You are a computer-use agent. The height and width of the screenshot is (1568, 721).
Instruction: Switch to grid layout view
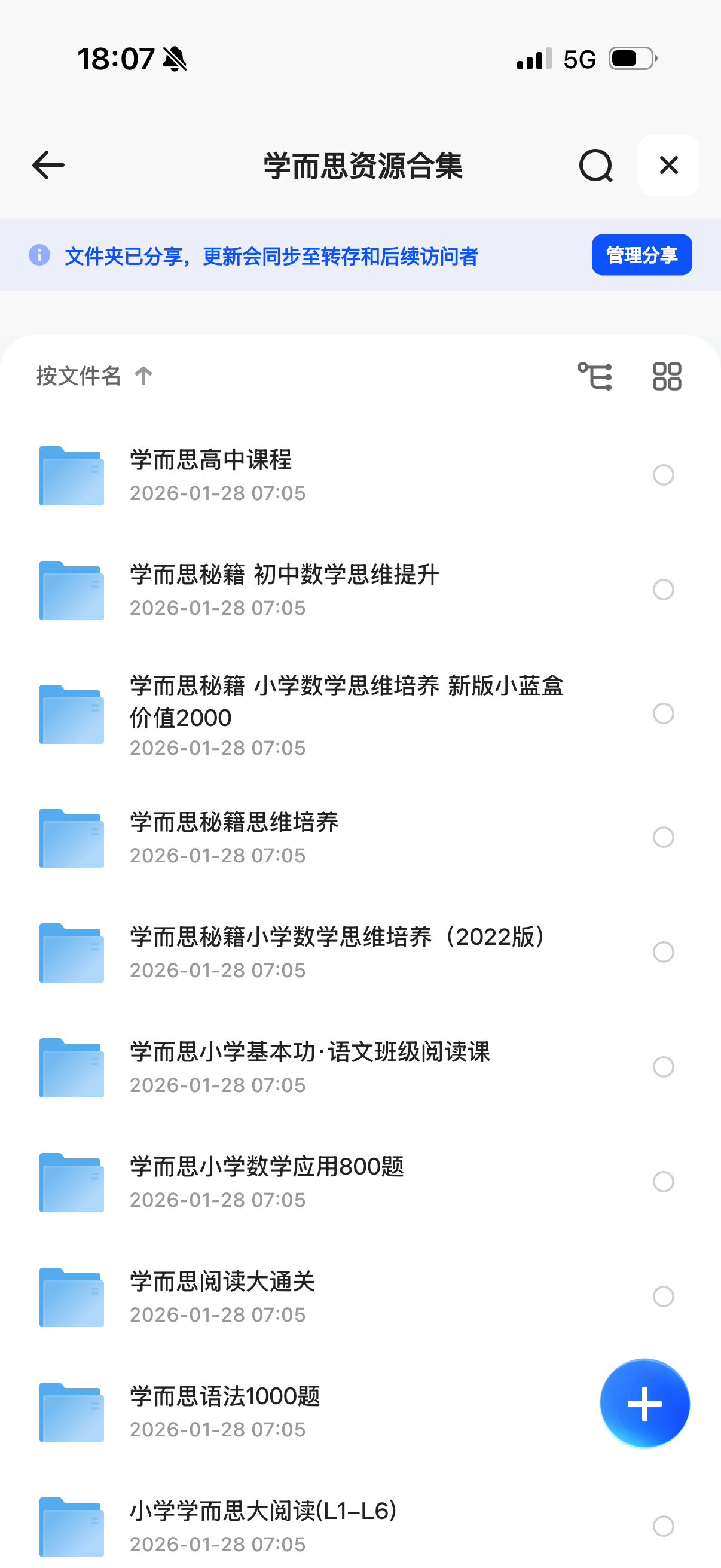(667, 376)
